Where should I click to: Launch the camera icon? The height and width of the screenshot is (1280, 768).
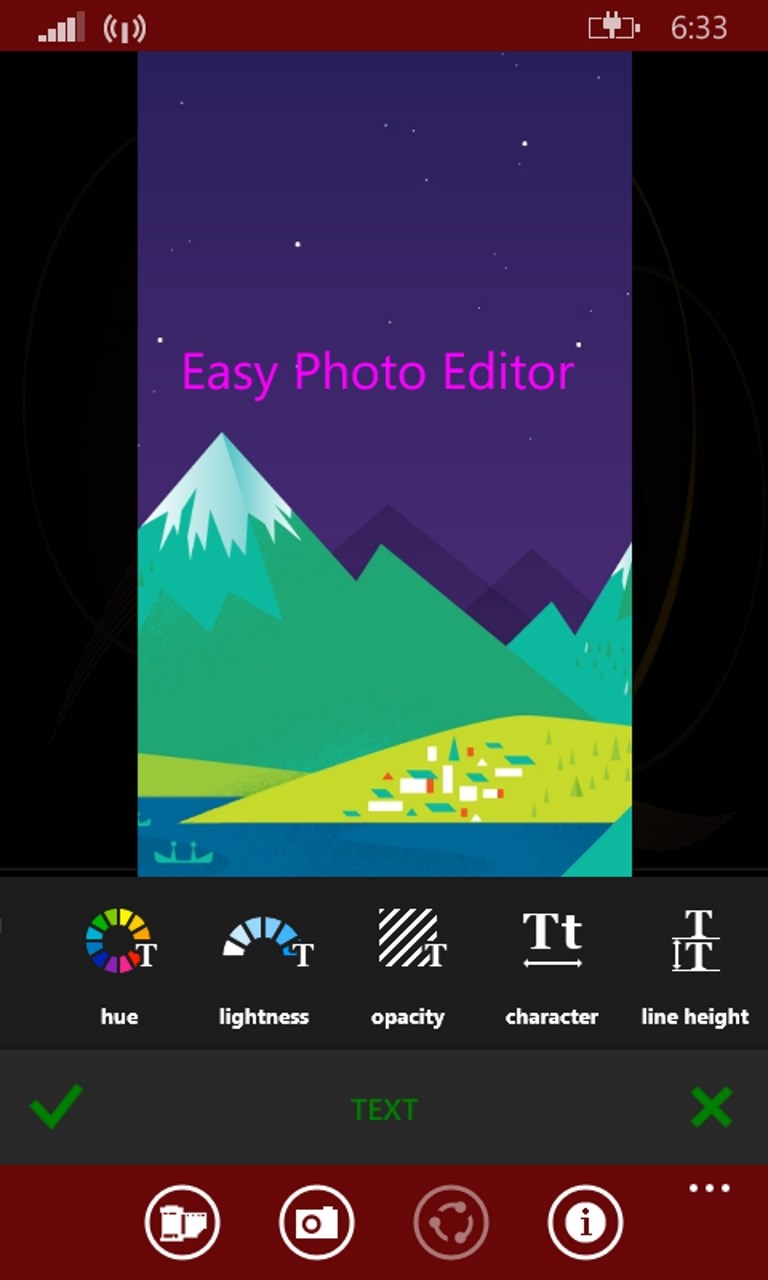pos(316,1222)
